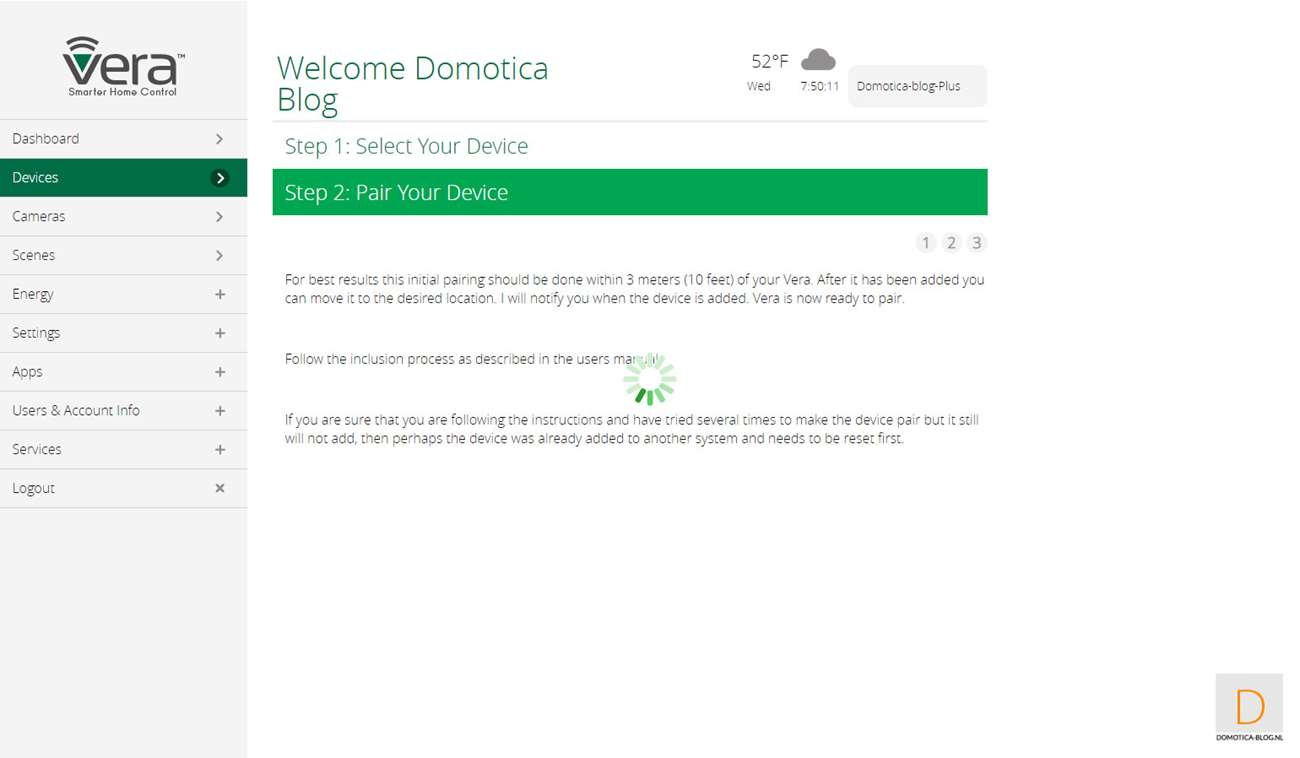The width and height of the screenshot is (1300, 758).
Task: Jump to page 3 indicator
Action: [x=977, y=243]
